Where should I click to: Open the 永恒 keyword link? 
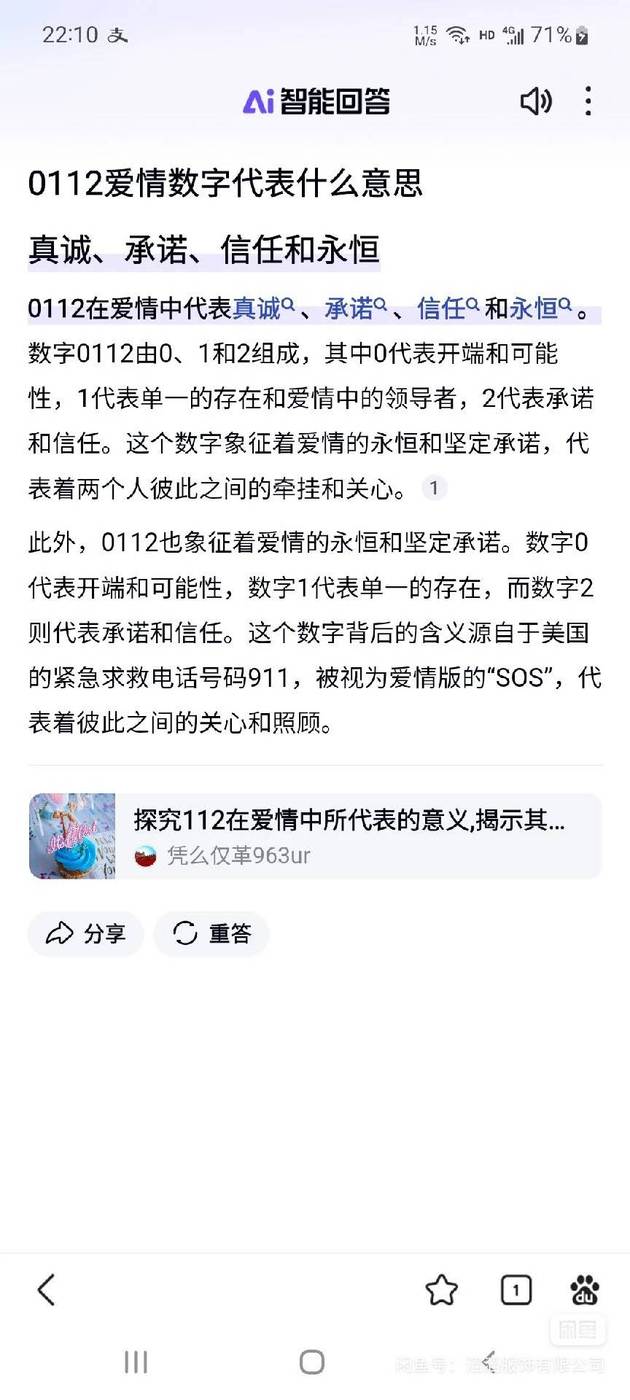[540, 309]
